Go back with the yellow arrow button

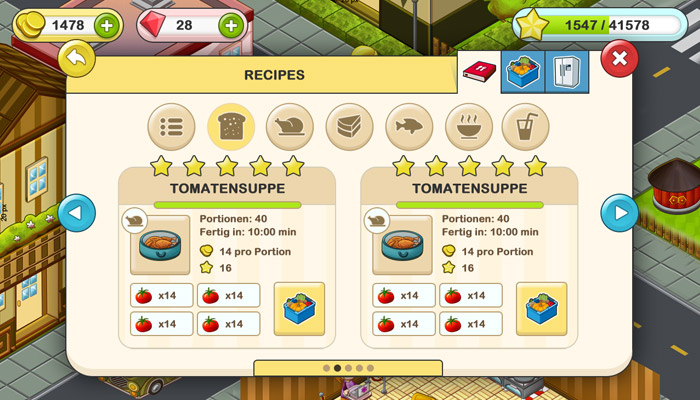tap(77, 58)
